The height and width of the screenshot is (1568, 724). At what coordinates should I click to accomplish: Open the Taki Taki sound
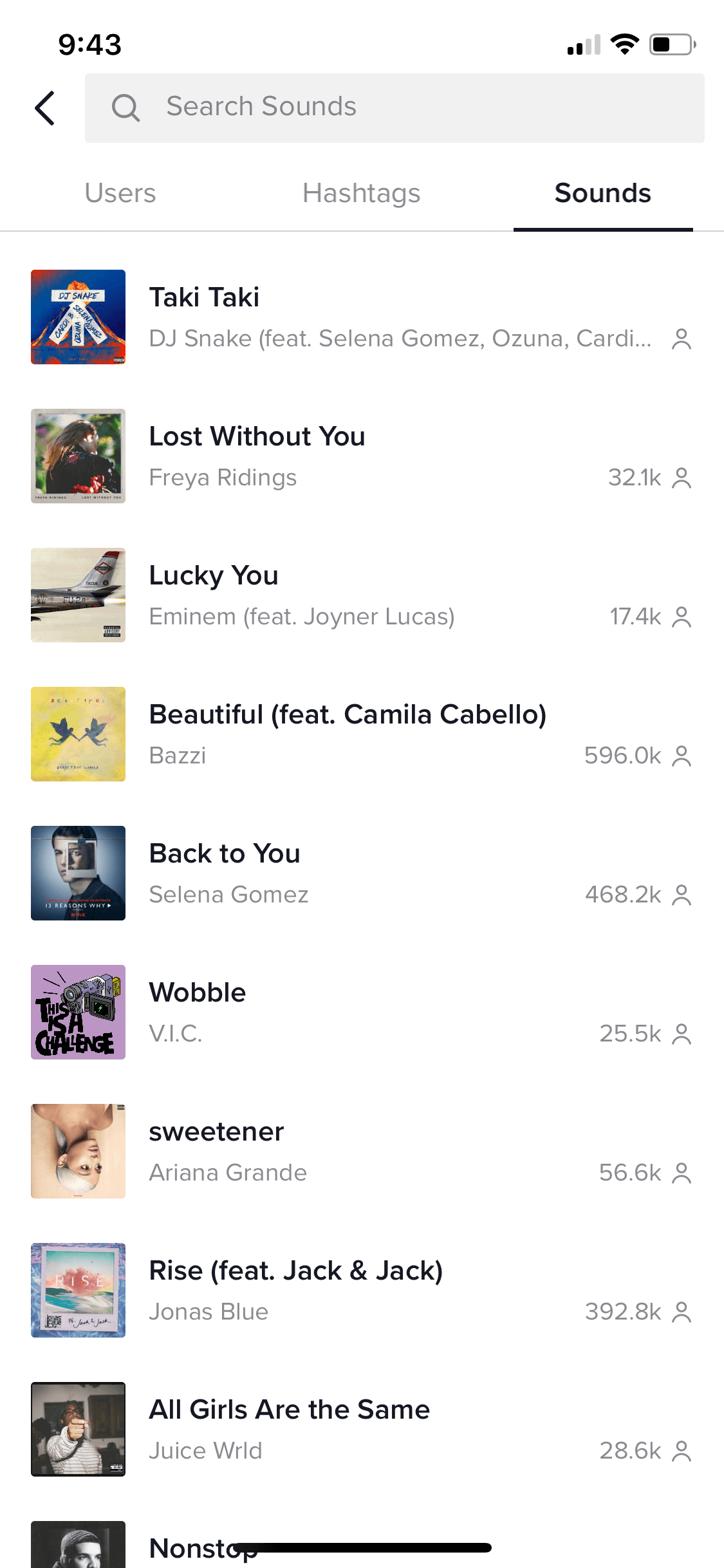pos(362,317)
